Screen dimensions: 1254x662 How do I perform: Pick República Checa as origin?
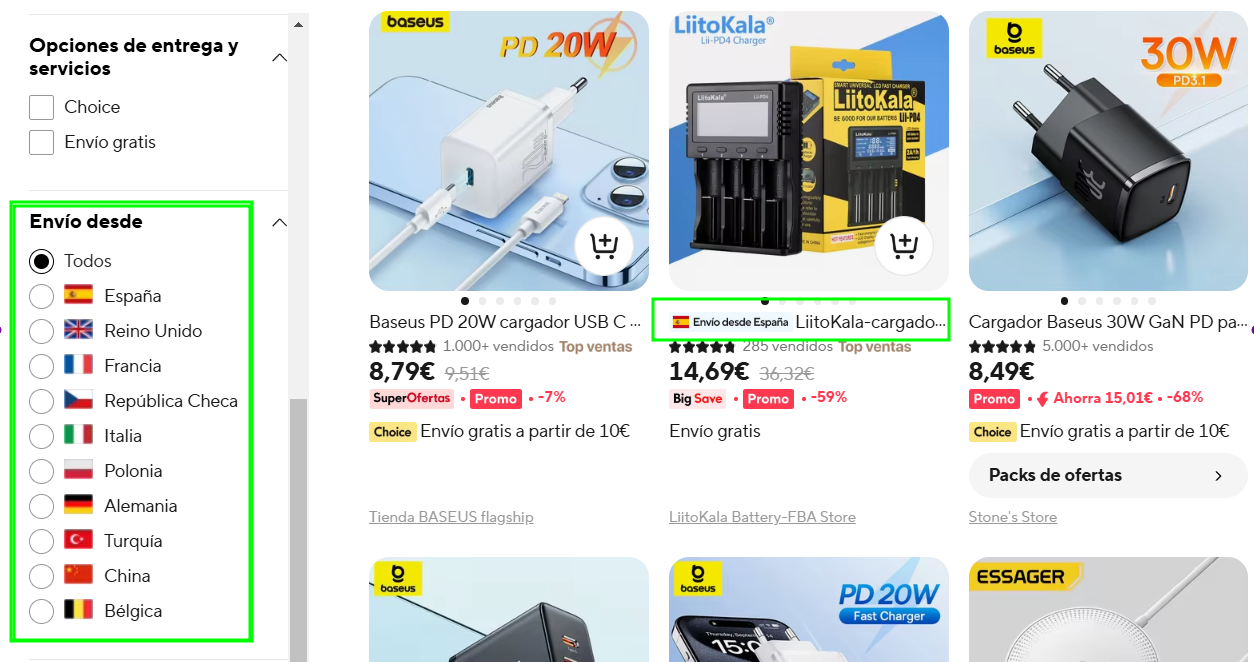pyautogui.click(x=41, y=401)
